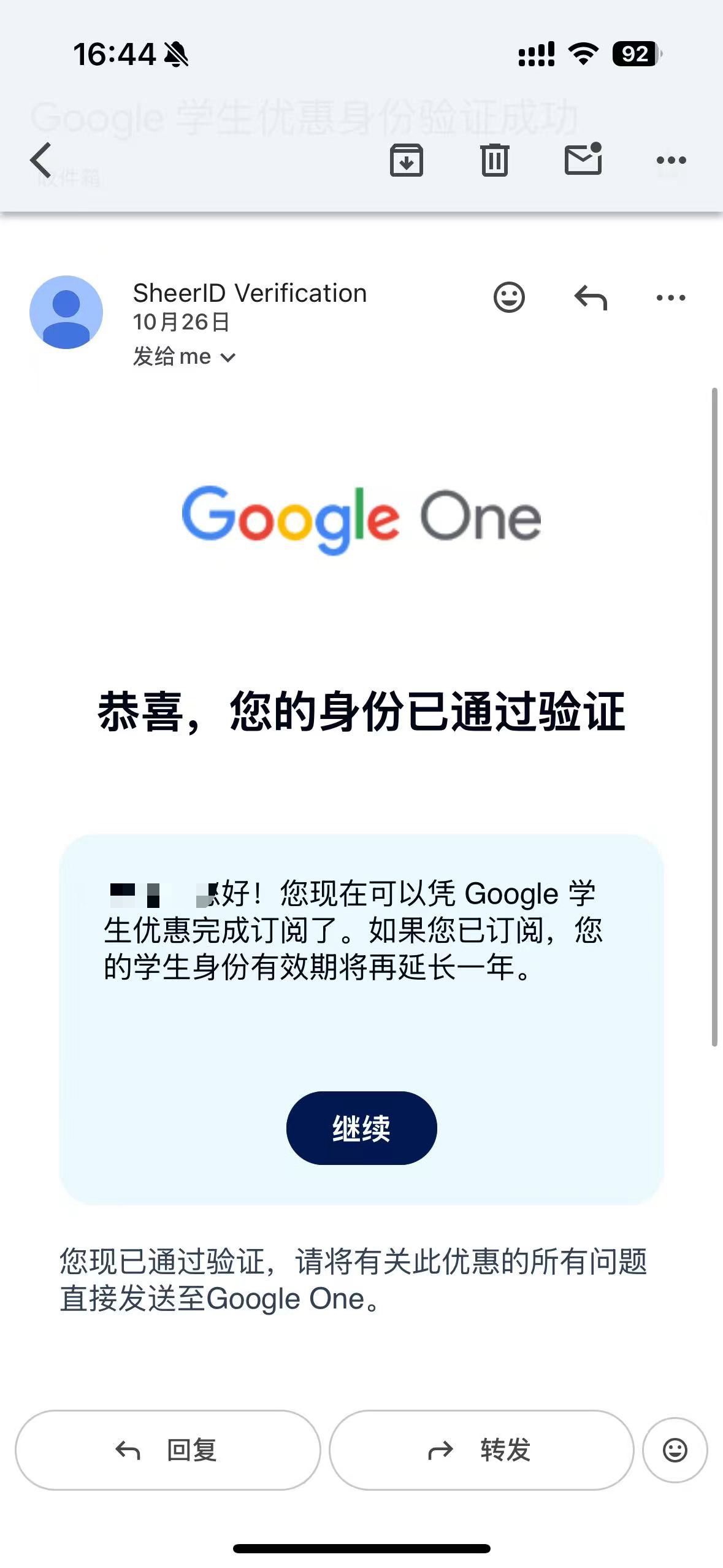Go back to the inbox
723x1568 pixels.
pos(41,160)
